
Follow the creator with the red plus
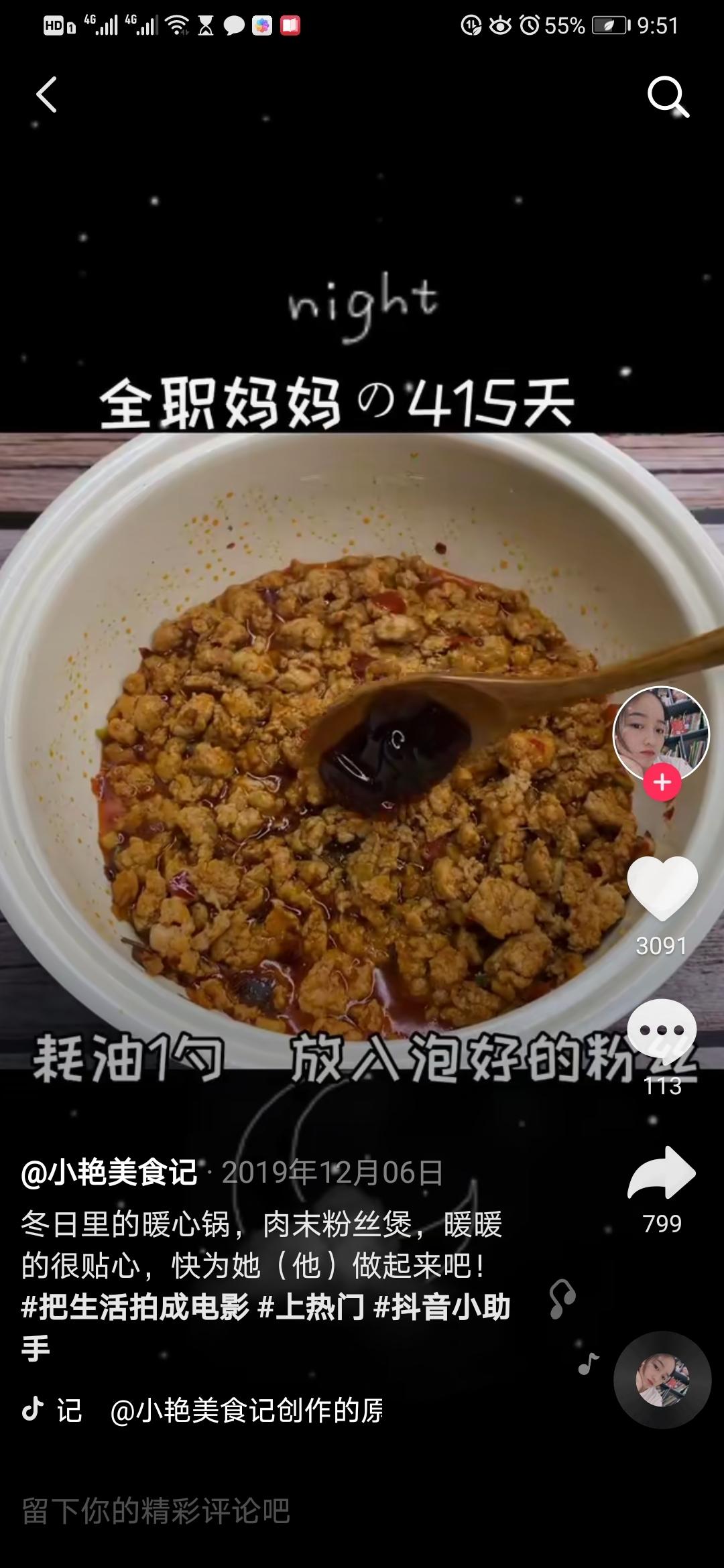pyautogui.click(x=662, y=783)
